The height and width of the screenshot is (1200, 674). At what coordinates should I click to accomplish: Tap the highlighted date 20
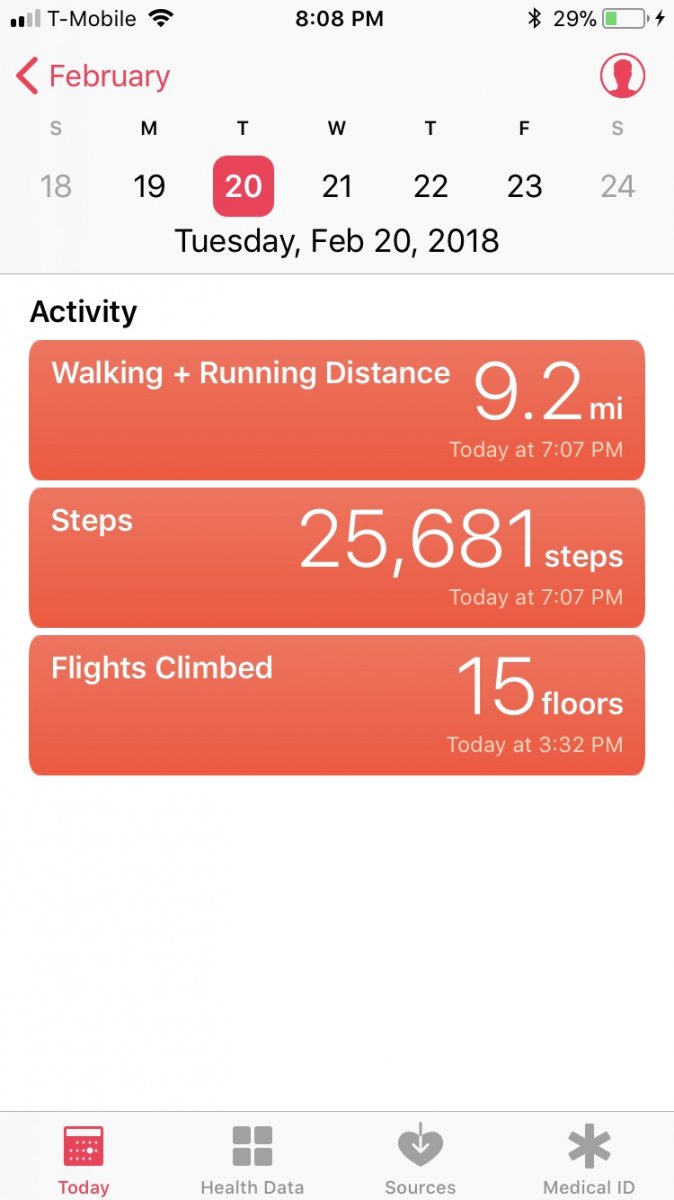[x=243, y=186]
